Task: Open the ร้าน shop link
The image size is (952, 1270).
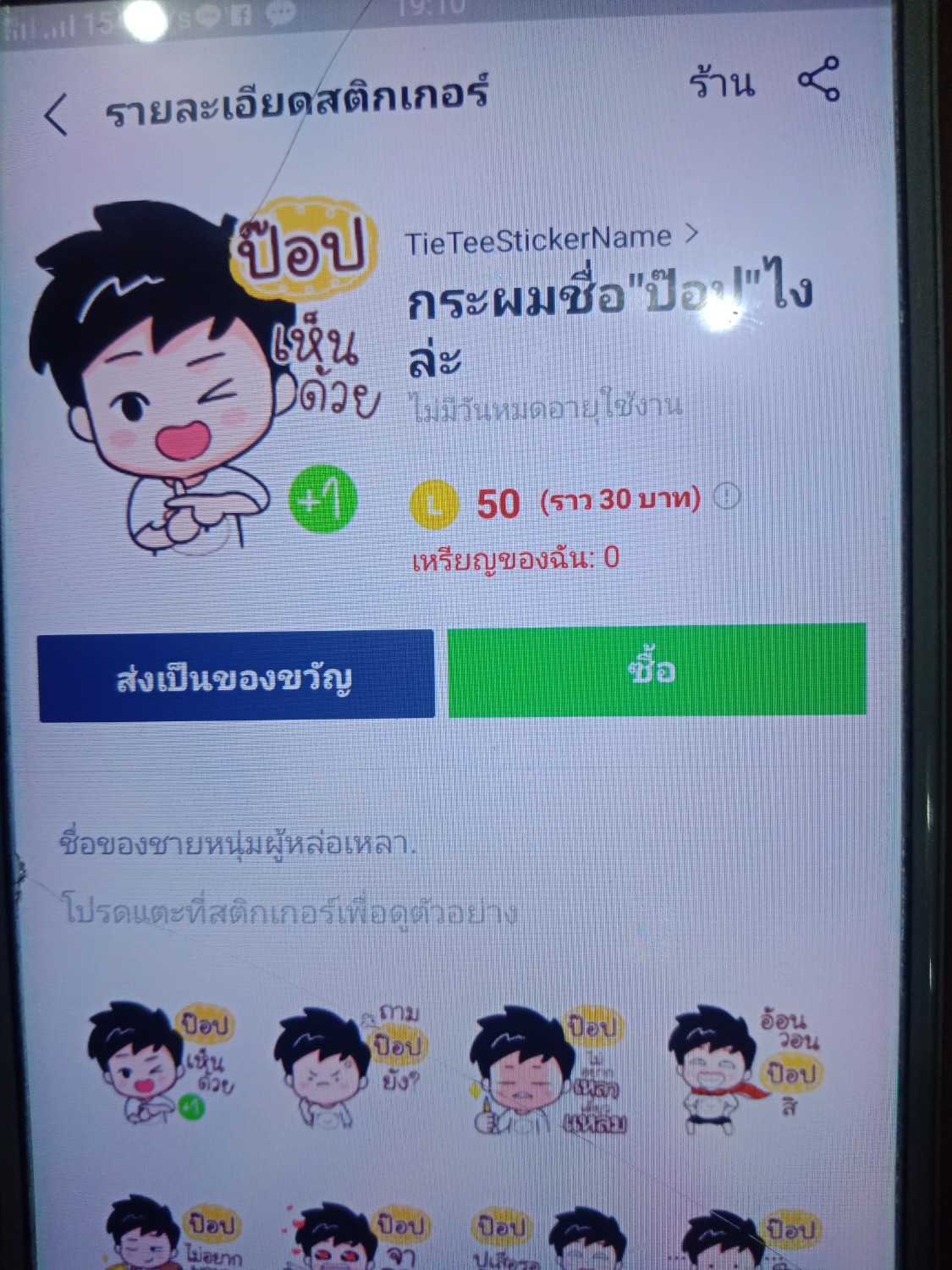Action: tap(721, 83)
